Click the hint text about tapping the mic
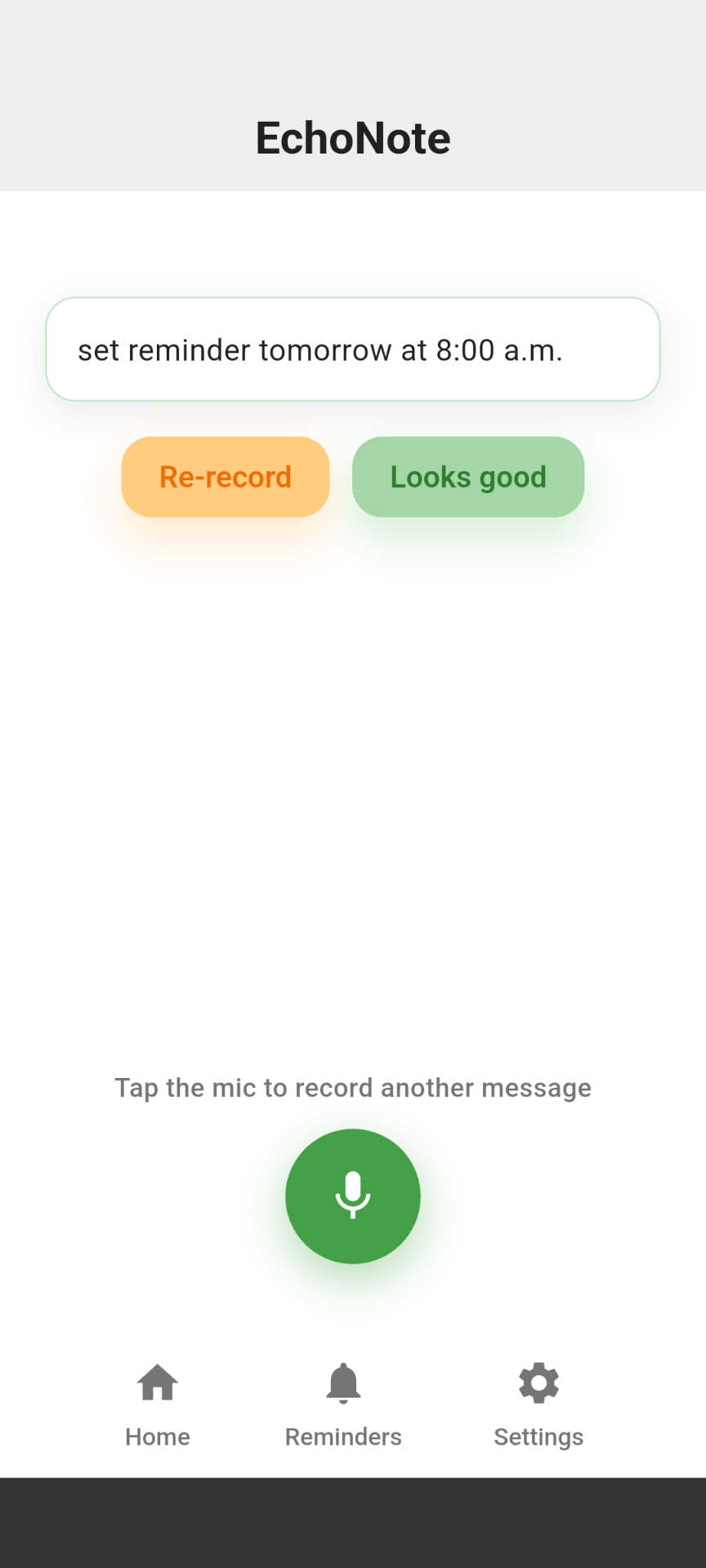The image size is (706, 1568). click(352, 1087)
